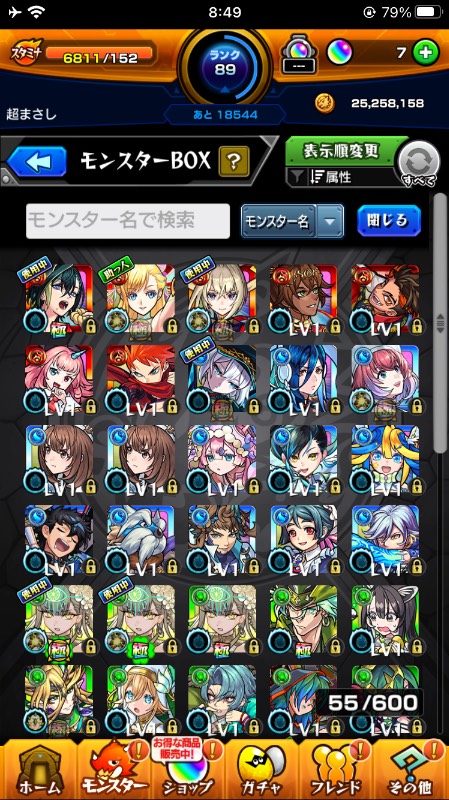Focus the モンスター名で検索 search field

coord(128,221)
